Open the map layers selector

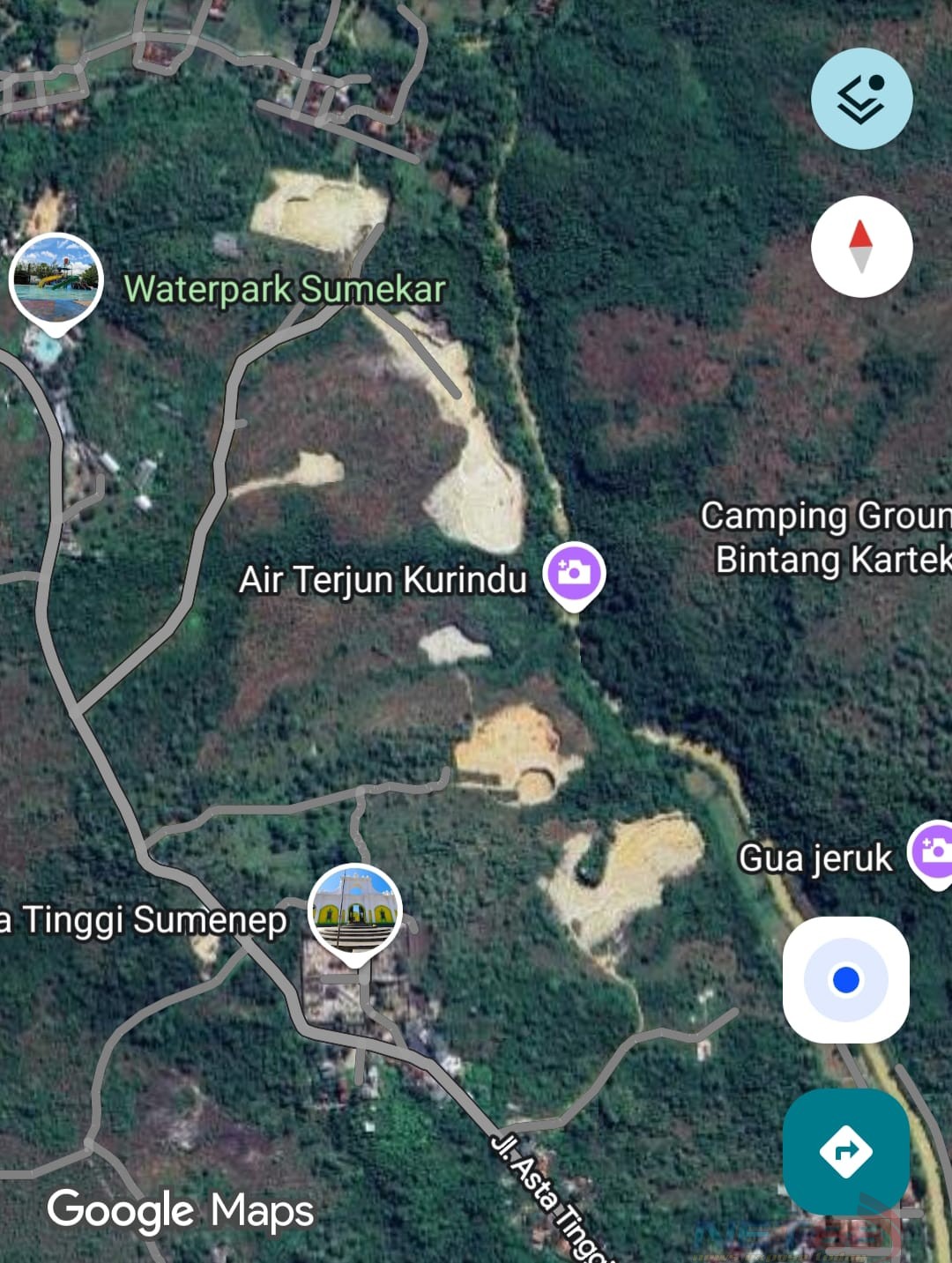coord(861,98)
